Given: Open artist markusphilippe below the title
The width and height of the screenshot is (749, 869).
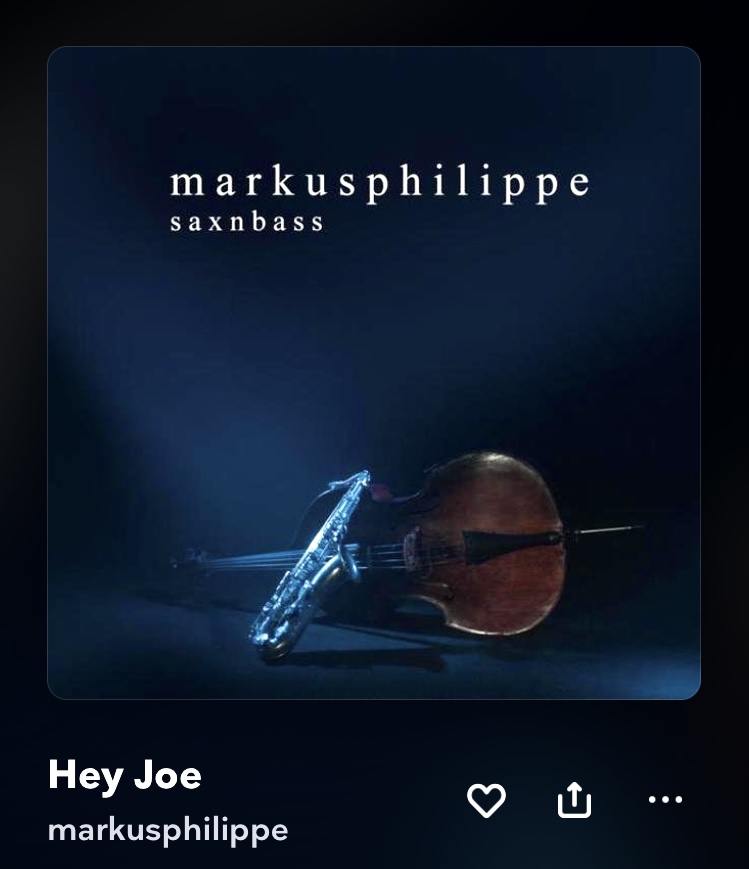Looking at the screenshot, I should [x=168, y=830].
